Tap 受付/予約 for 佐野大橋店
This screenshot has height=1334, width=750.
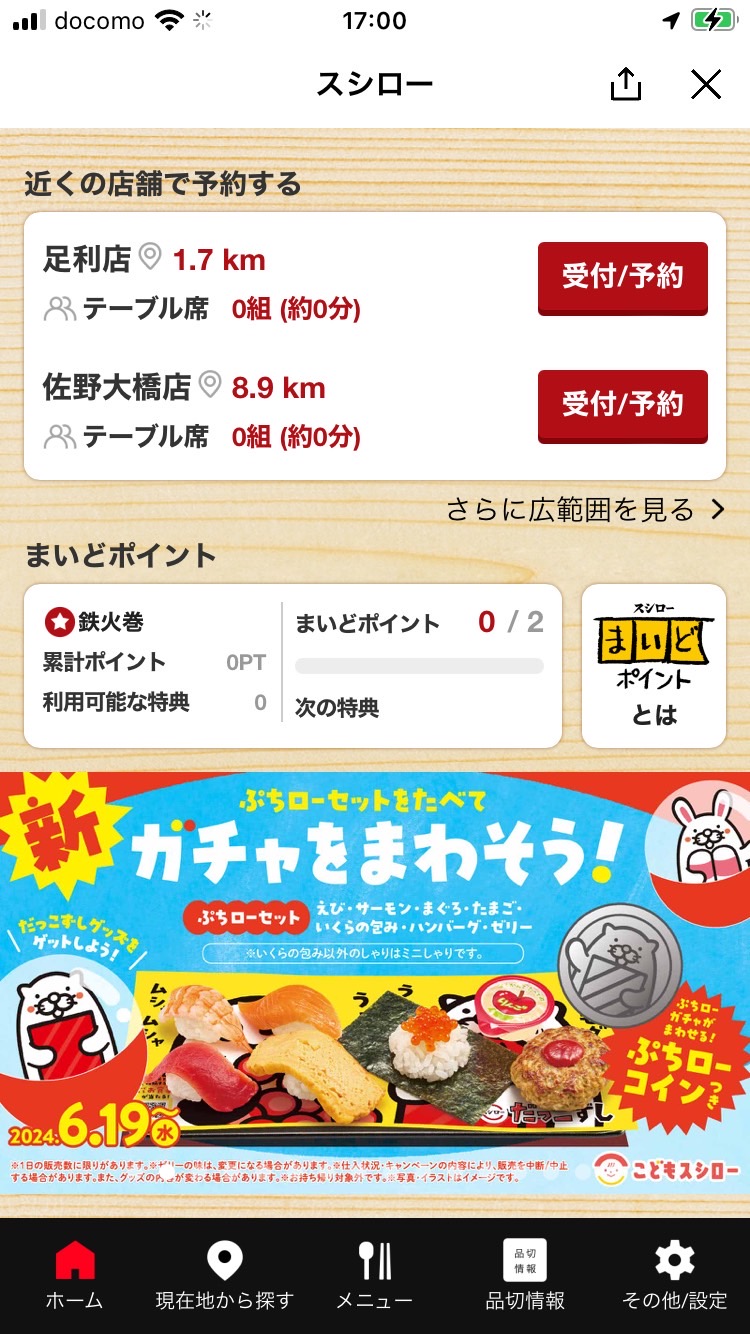[x=622, y=405]
